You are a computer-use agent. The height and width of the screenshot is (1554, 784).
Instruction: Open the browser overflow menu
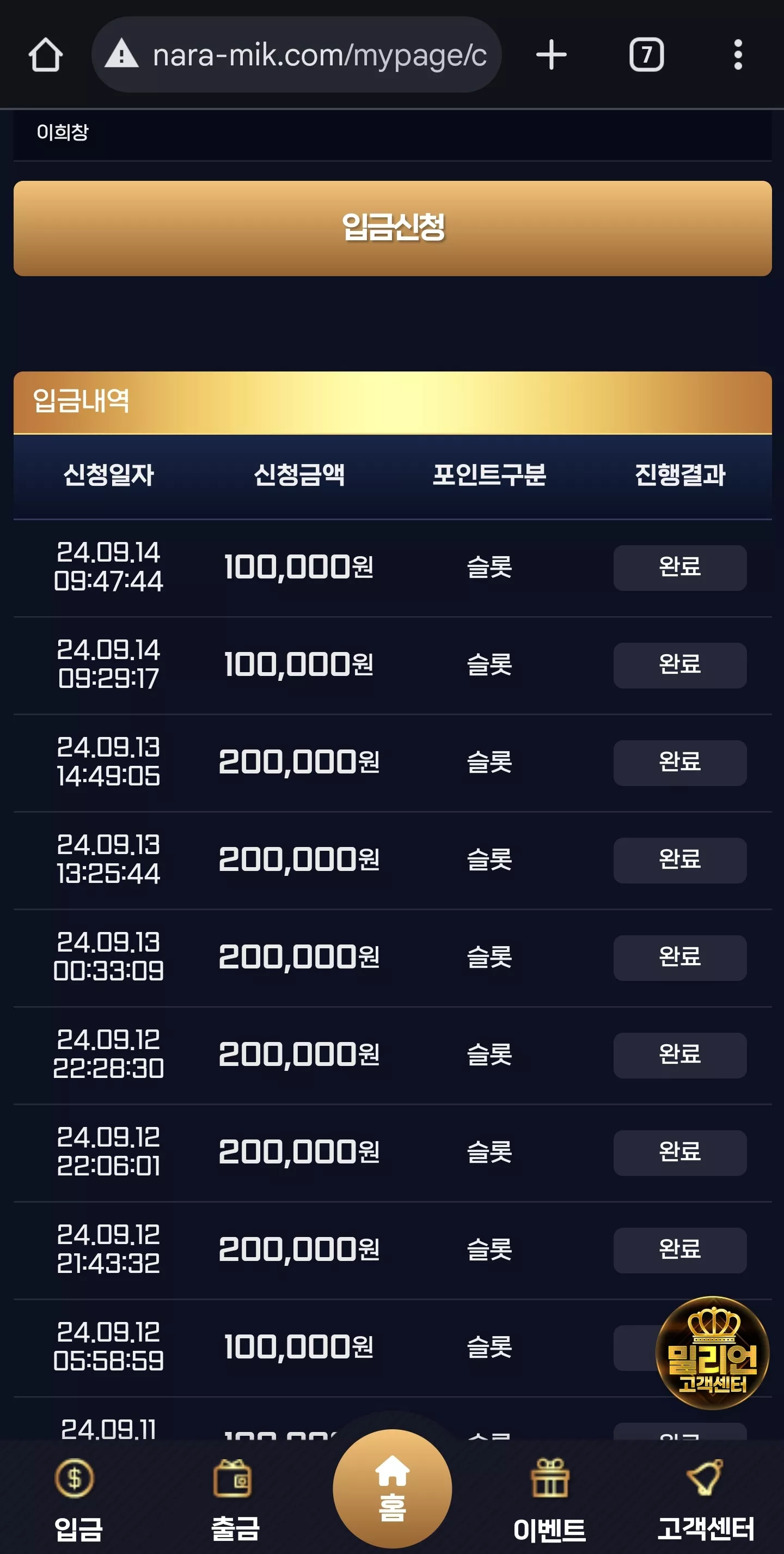point(738,55)
